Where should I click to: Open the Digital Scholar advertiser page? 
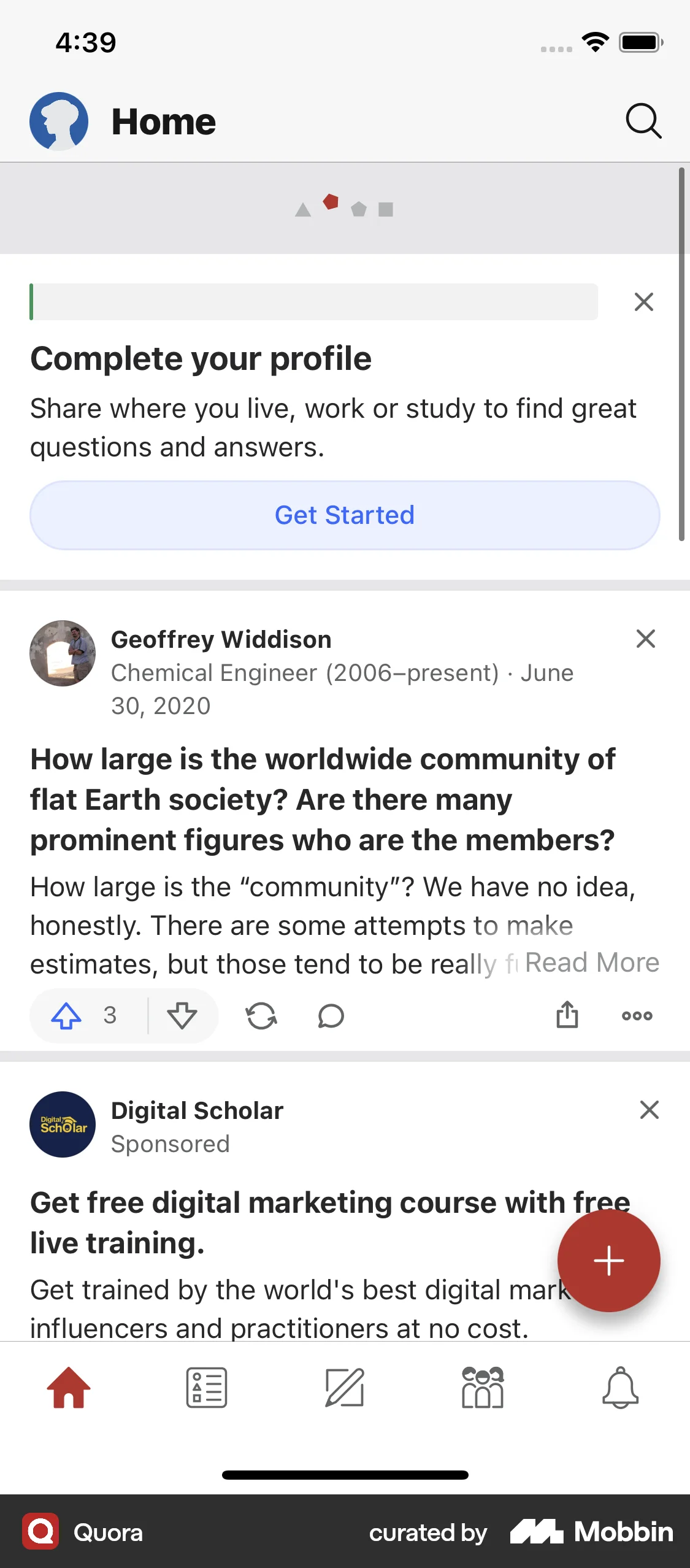pos(197,1110)
